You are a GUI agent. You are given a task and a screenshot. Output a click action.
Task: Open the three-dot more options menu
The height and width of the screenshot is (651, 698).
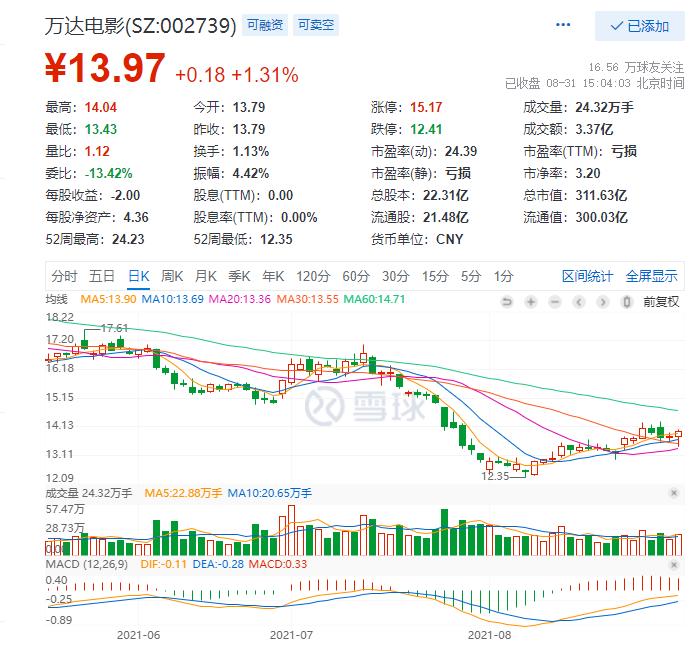(563, 25)
